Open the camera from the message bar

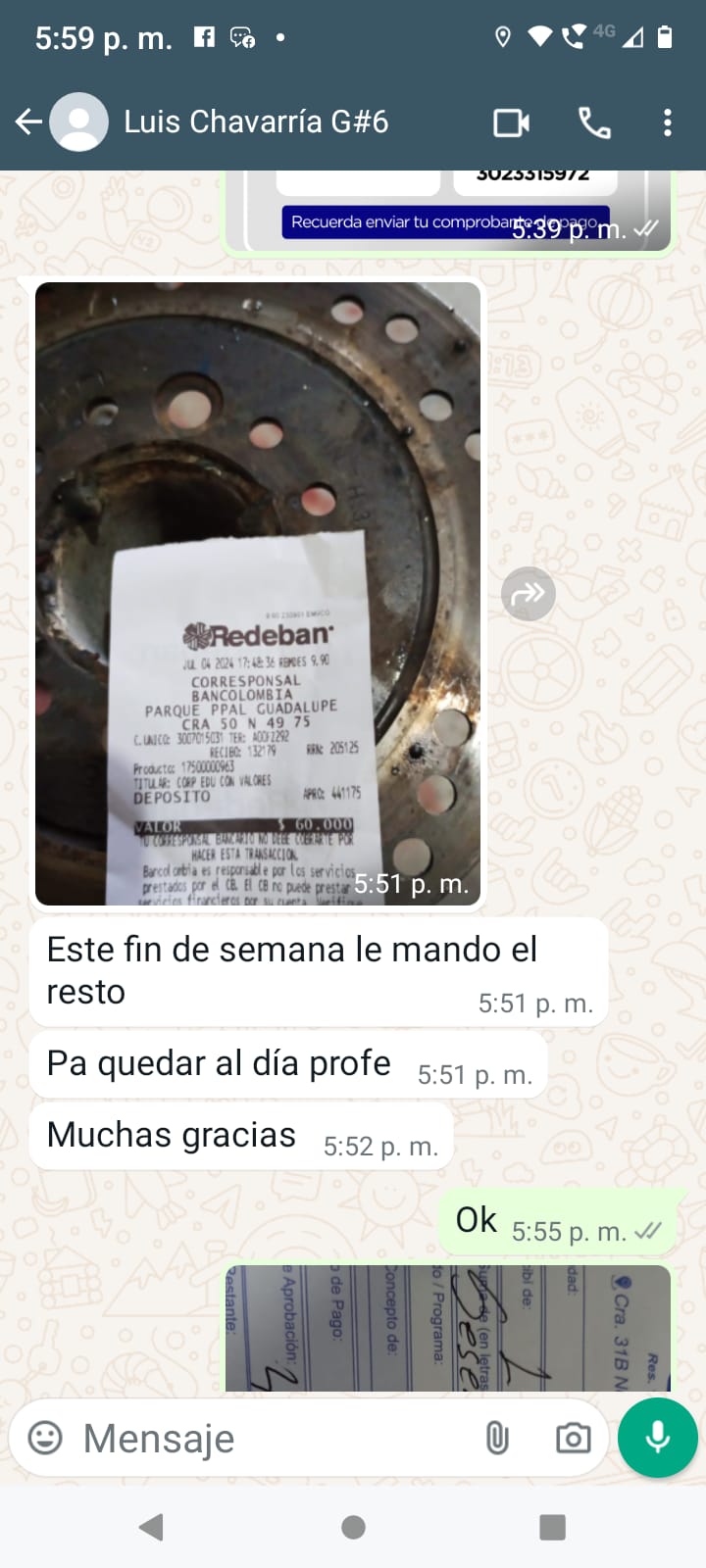click(573, 1438)
